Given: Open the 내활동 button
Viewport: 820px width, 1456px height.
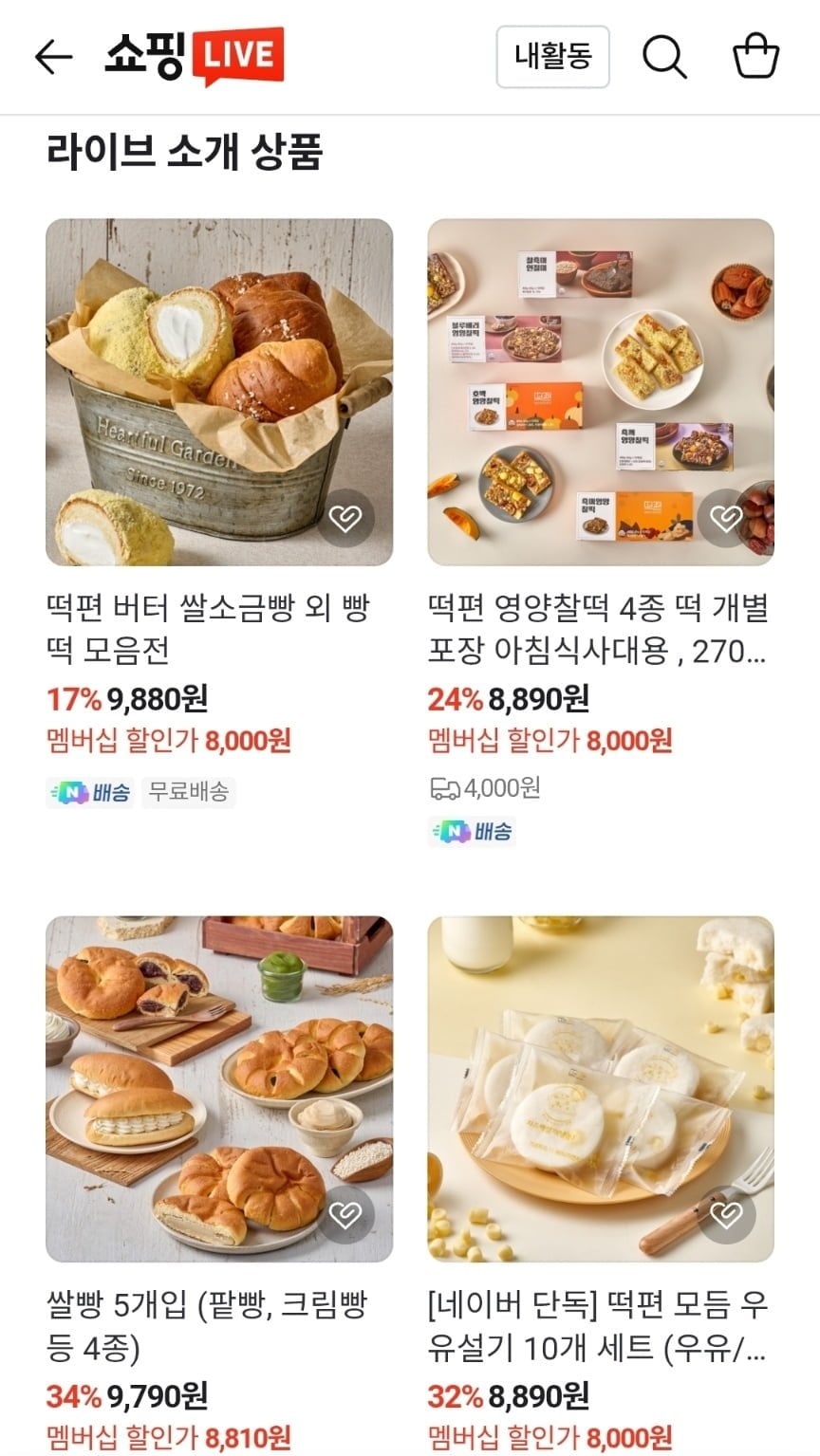Looking at the screenshot, I should pyautogui.click(x=552, y=57).
